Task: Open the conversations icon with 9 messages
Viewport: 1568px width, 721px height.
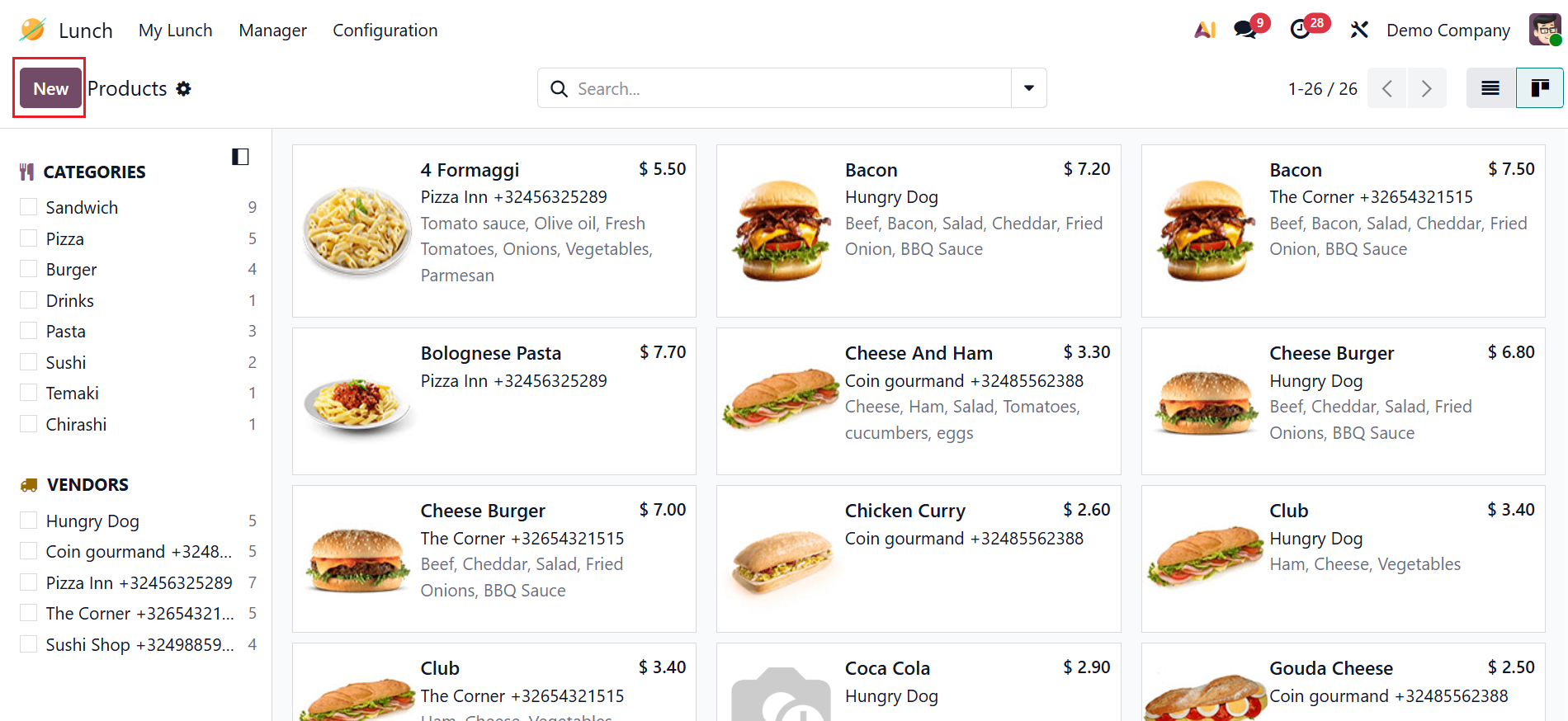Action: pyautogui.click(x=1244, y=30)
